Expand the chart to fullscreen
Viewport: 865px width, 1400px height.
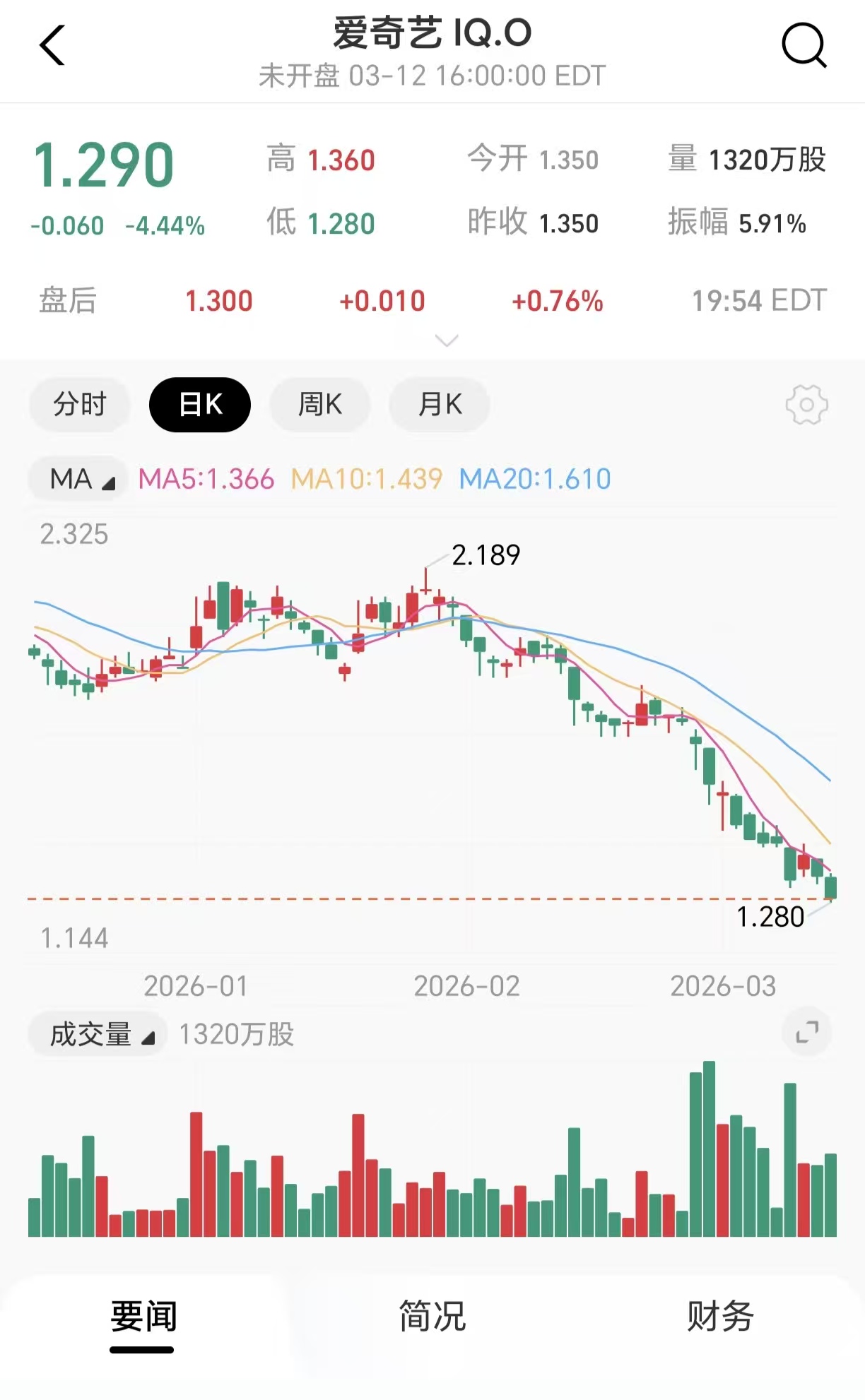click(806, 1032)
